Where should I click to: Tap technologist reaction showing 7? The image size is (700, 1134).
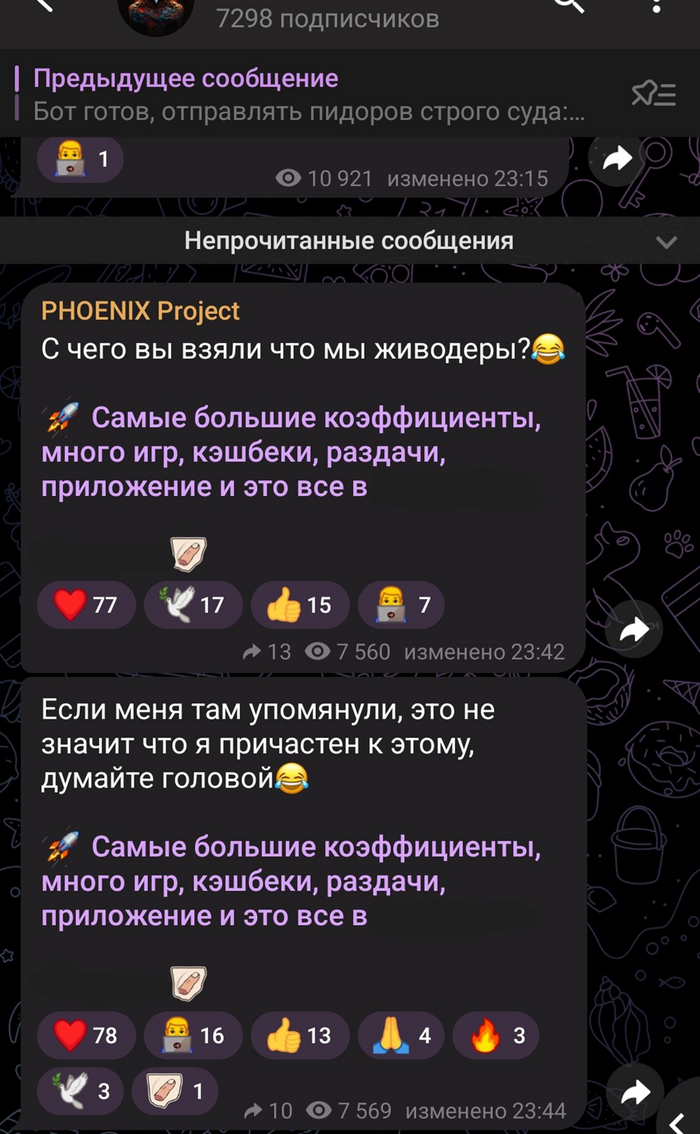click(401, 605)
